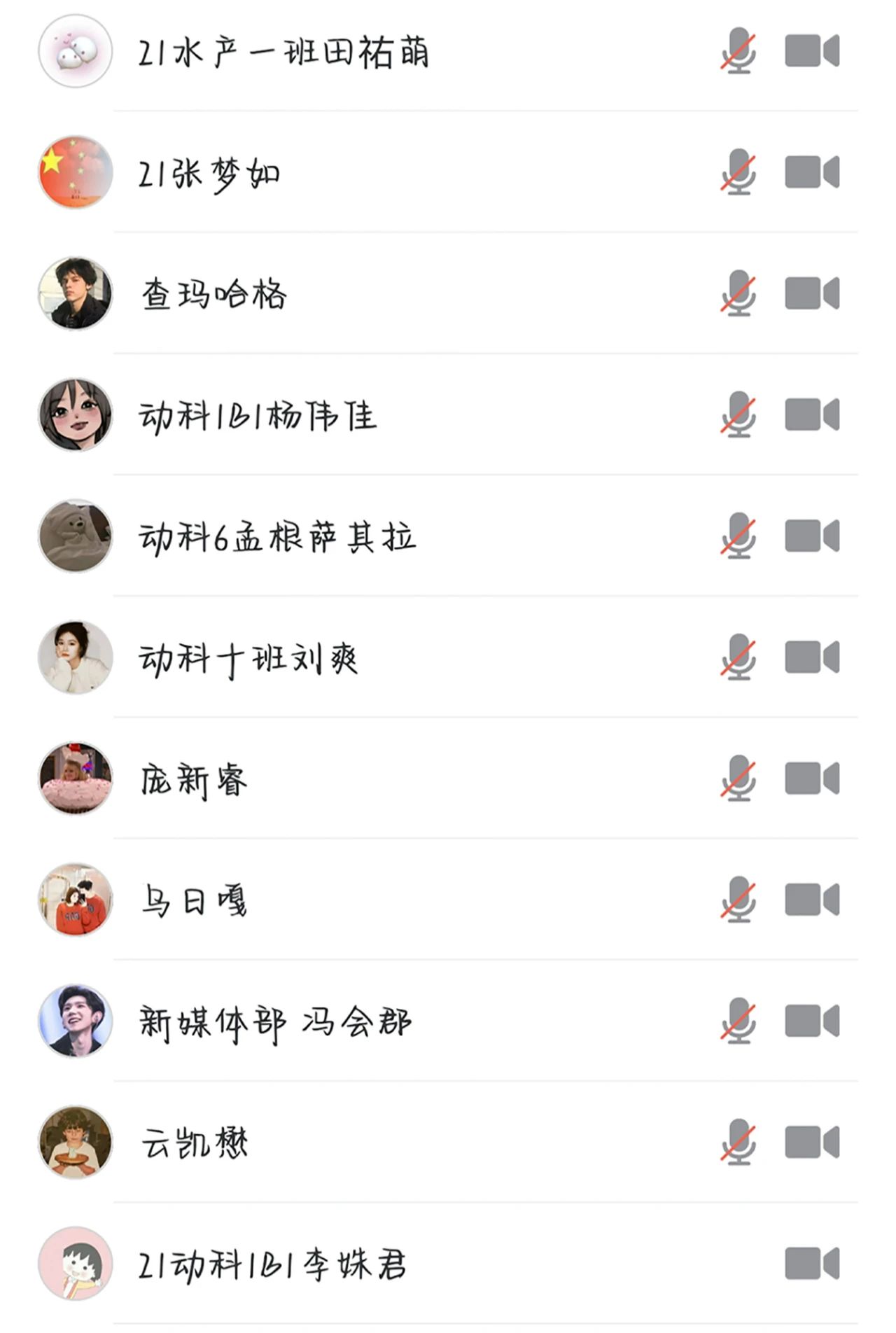Tap the microphone icon for 动科6孟根萨其拉

[x=738, y=536]
